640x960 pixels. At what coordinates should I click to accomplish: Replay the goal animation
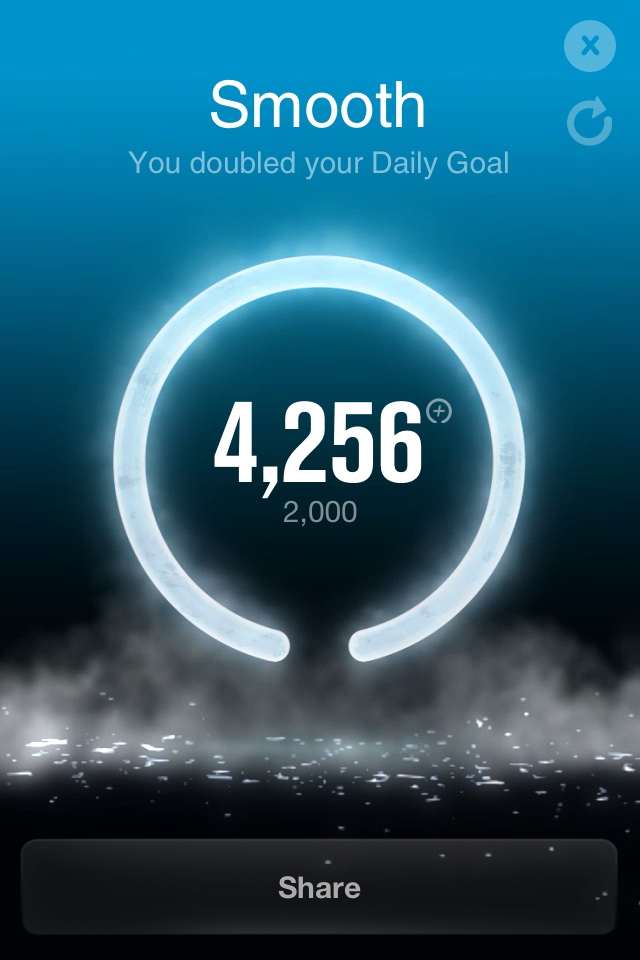pos(589,123)
